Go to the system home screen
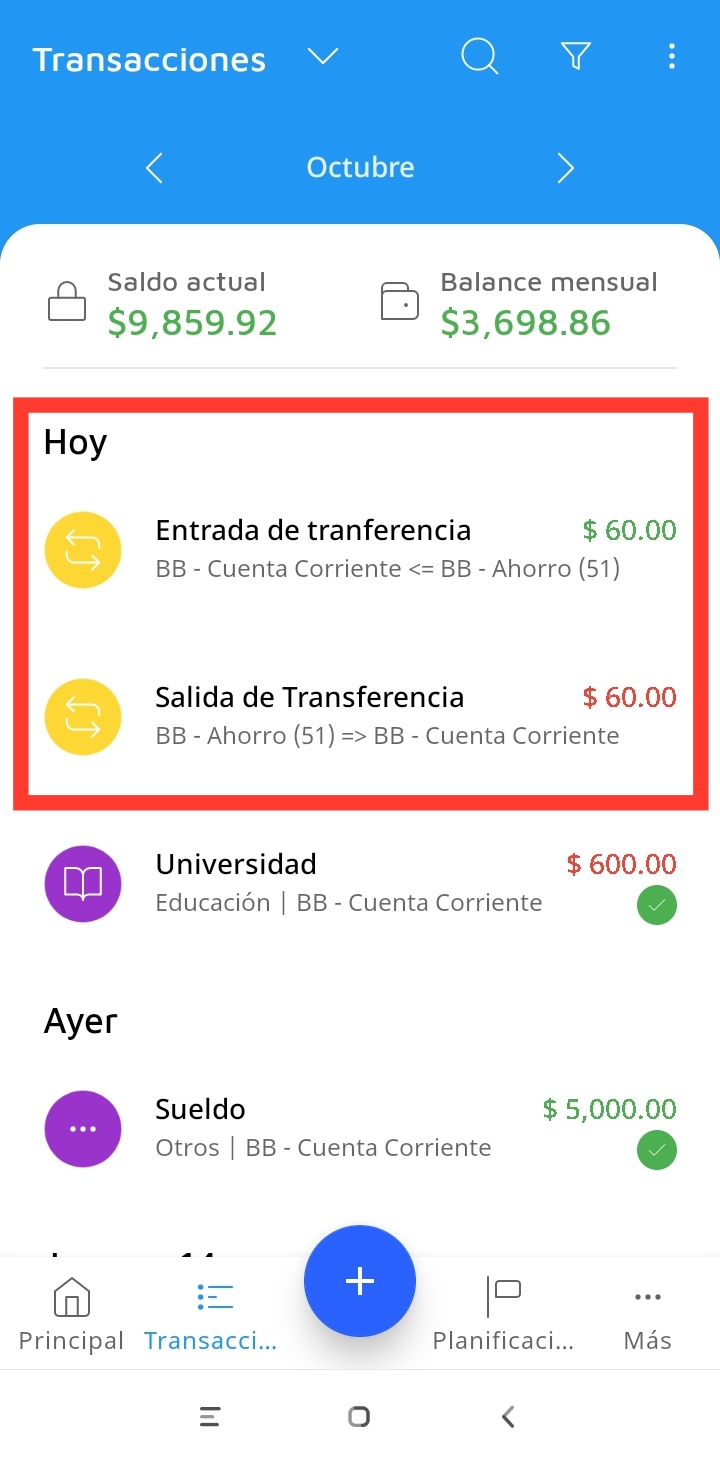720x1465 pixels. click(x=359, y=1416)
